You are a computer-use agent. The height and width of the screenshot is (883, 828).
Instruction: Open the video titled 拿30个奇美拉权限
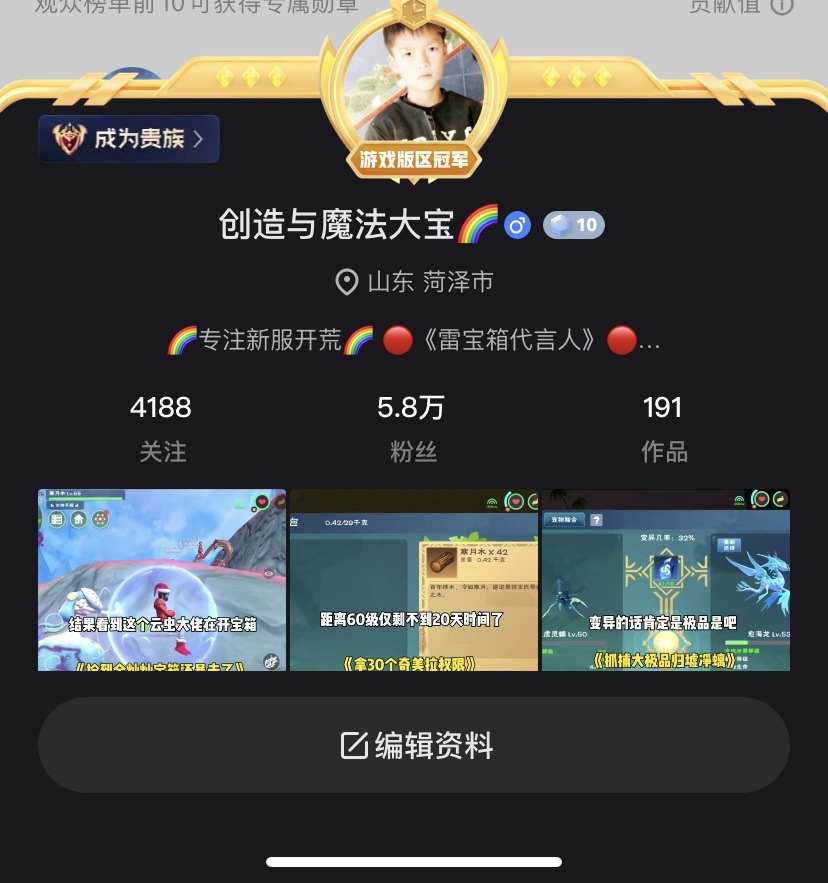[413, 580]
